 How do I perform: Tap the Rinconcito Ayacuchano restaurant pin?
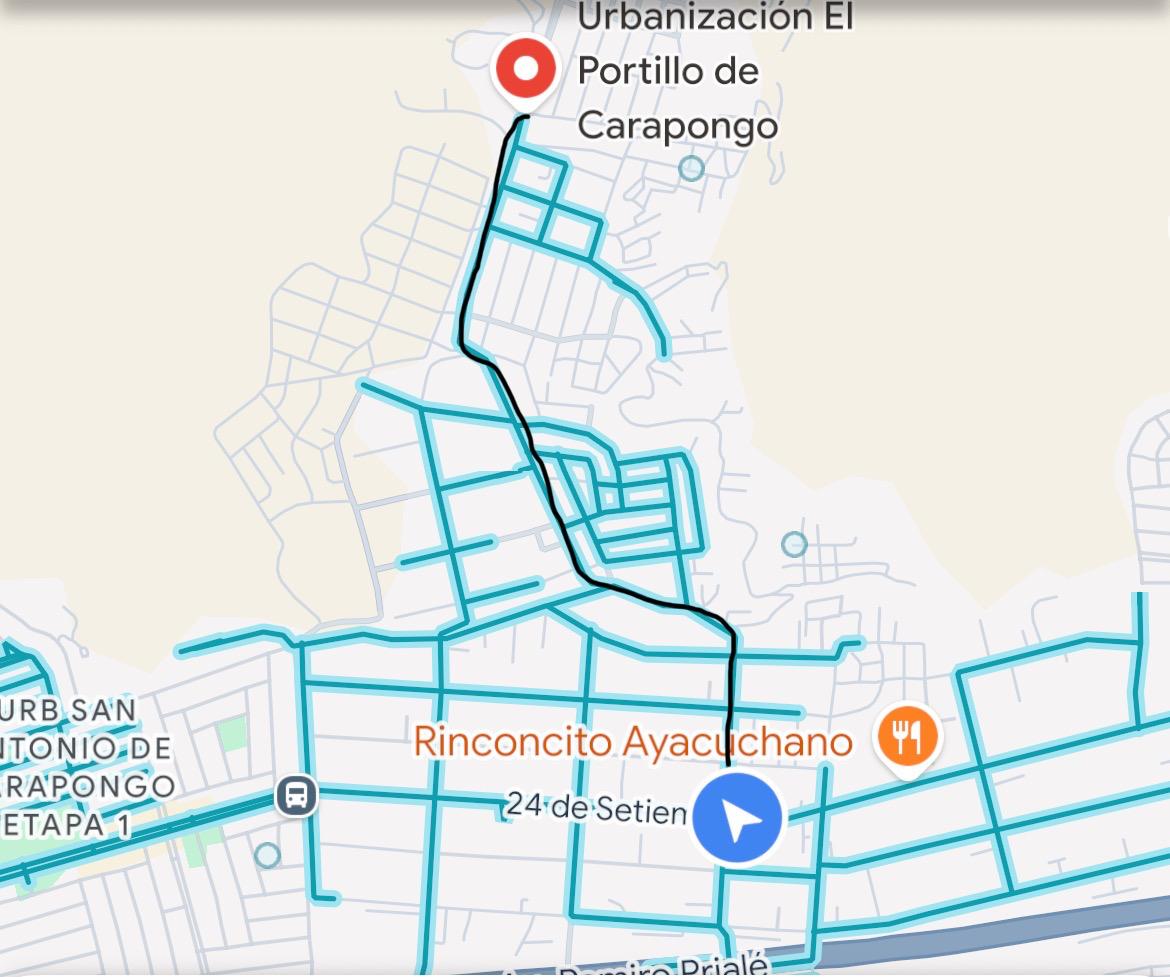coord(907,738)
